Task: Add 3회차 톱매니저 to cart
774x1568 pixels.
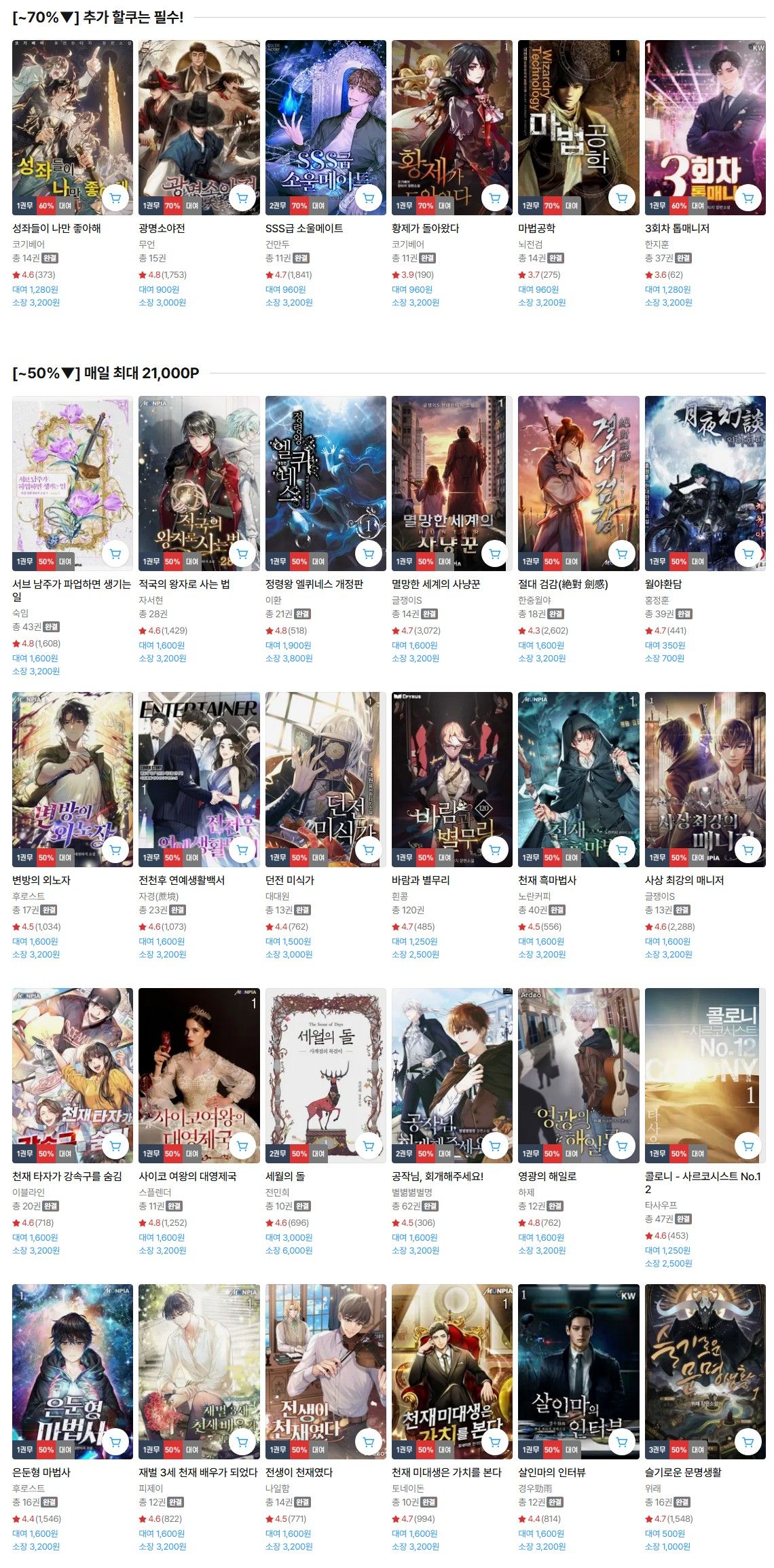Action: coord(748,198)
